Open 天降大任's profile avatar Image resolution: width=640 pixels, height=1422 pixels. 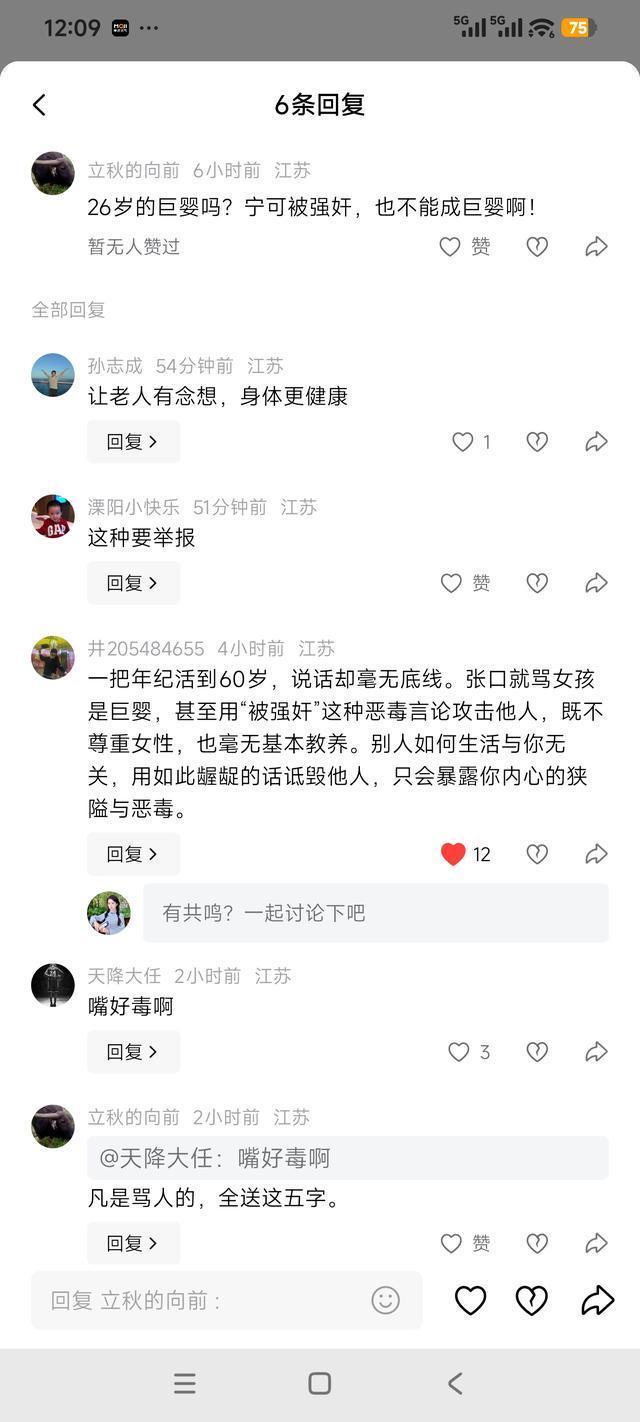click(x=53, y=985)
